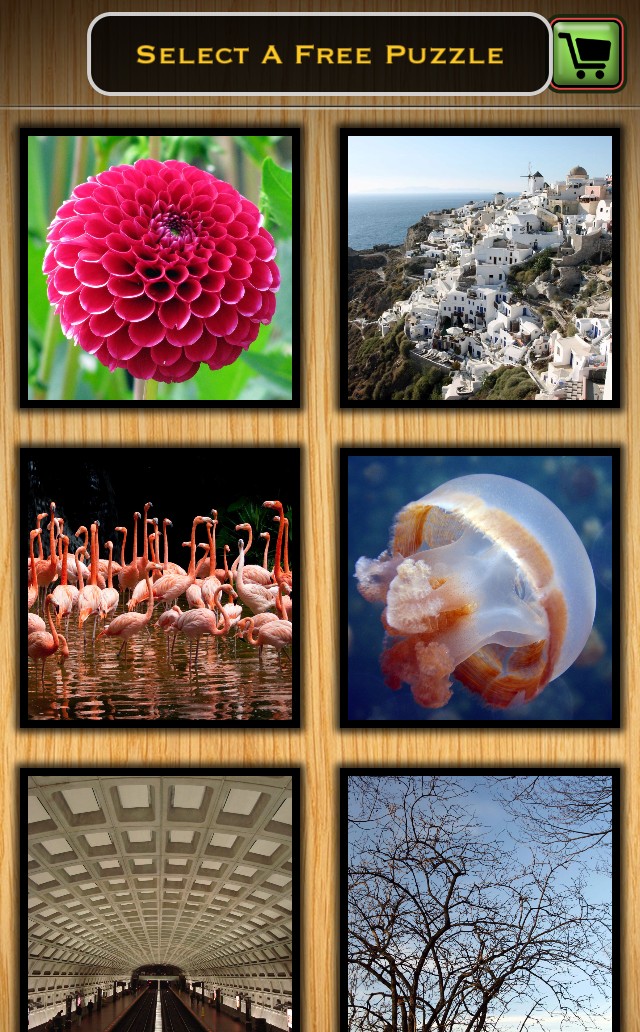Open the jellyfish puzzle
The width and height of the screenshot is (640, 1032).
pyautogui.click(x=480, y=588)
